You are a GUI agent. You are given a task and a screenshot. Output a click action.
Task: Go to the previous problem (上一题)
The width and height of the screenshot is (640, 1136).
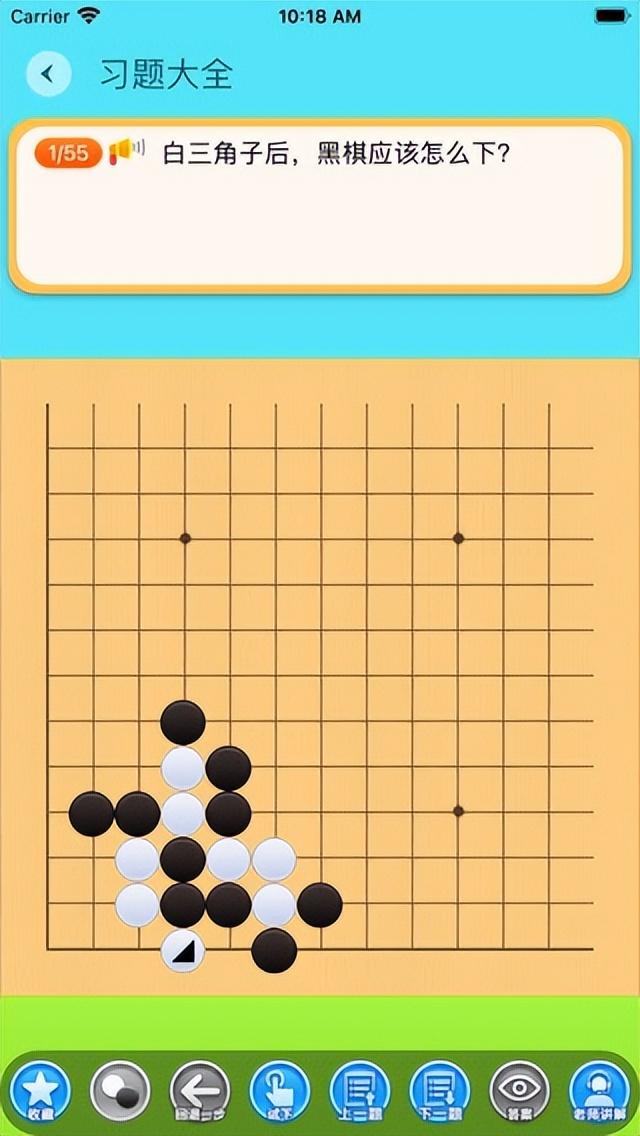click(360, 1091)
